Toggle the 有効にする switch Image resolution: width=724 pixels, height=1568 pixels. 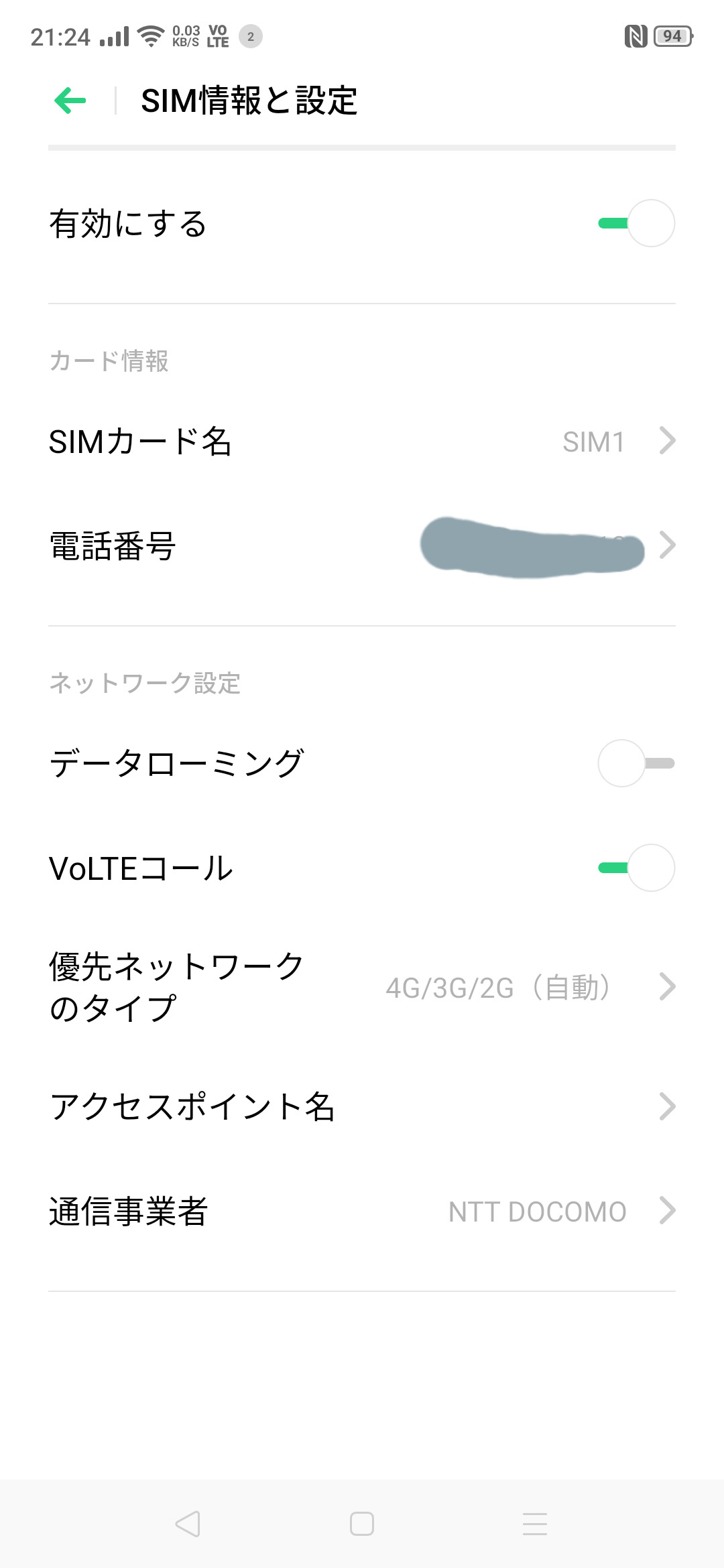click(x=636, y=223)
